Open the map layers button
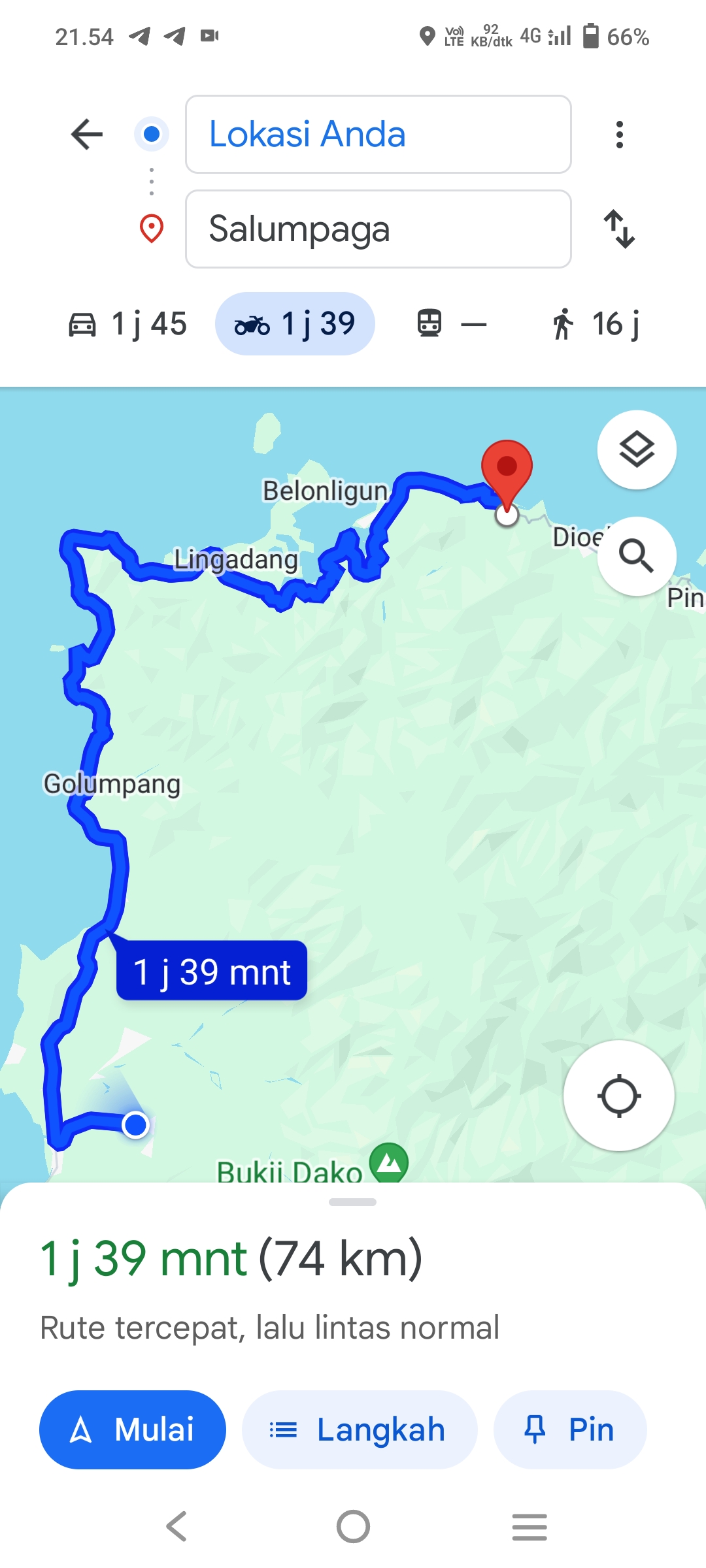The height and width of the screenshot is (1568, 706). tap(637, 450)
